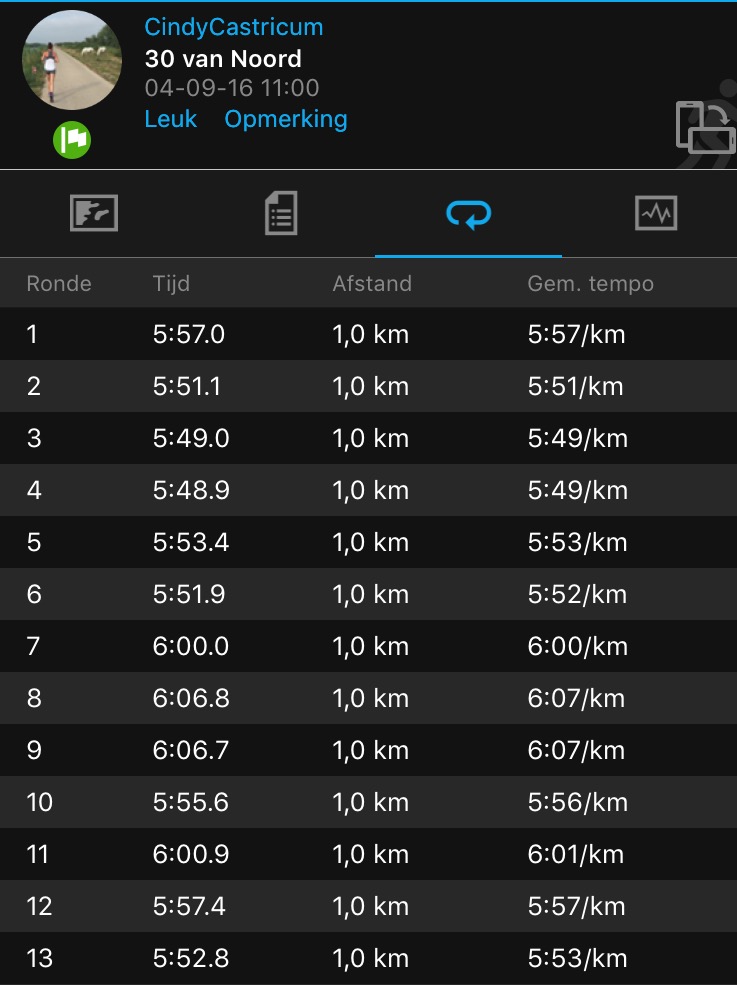737x985 pixels.
Task: Add a comment via Opmerking
Action: click(x=286, y=119)
